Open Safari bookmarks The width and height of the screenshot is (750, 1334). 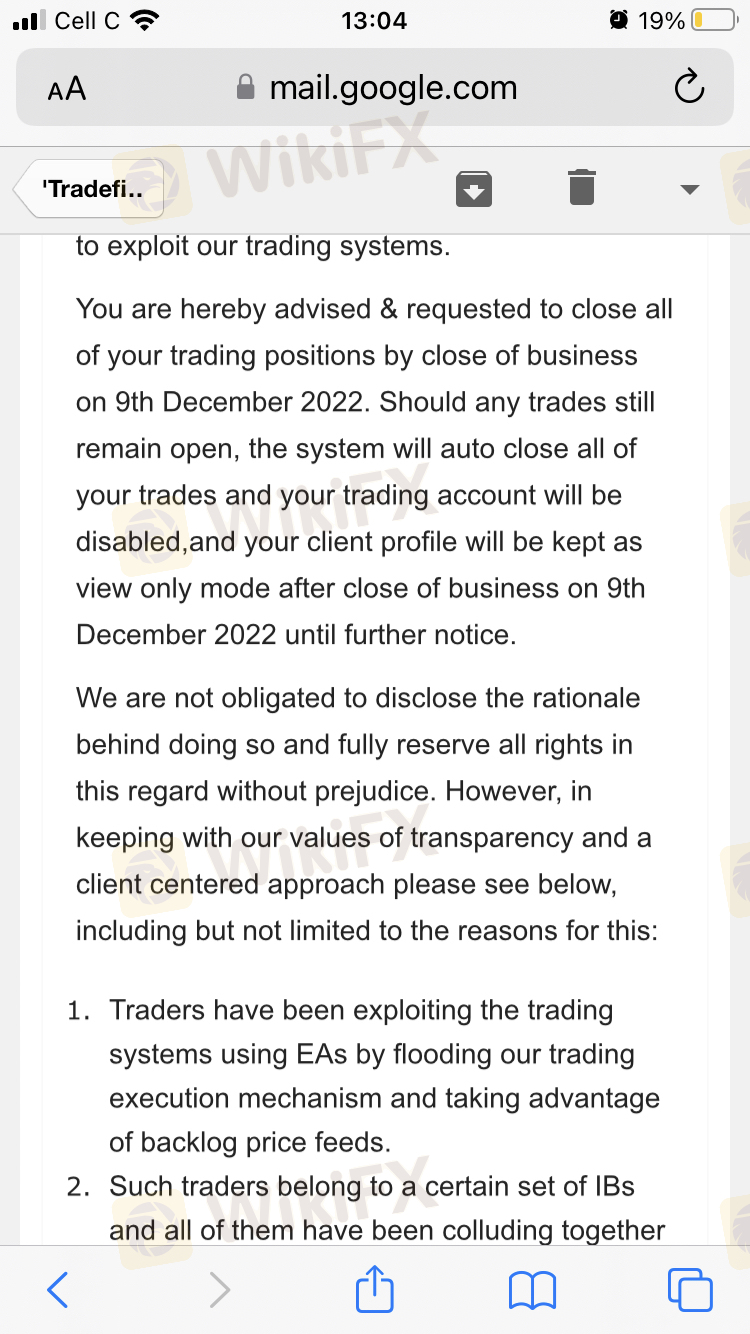(x=532, y=1290)
